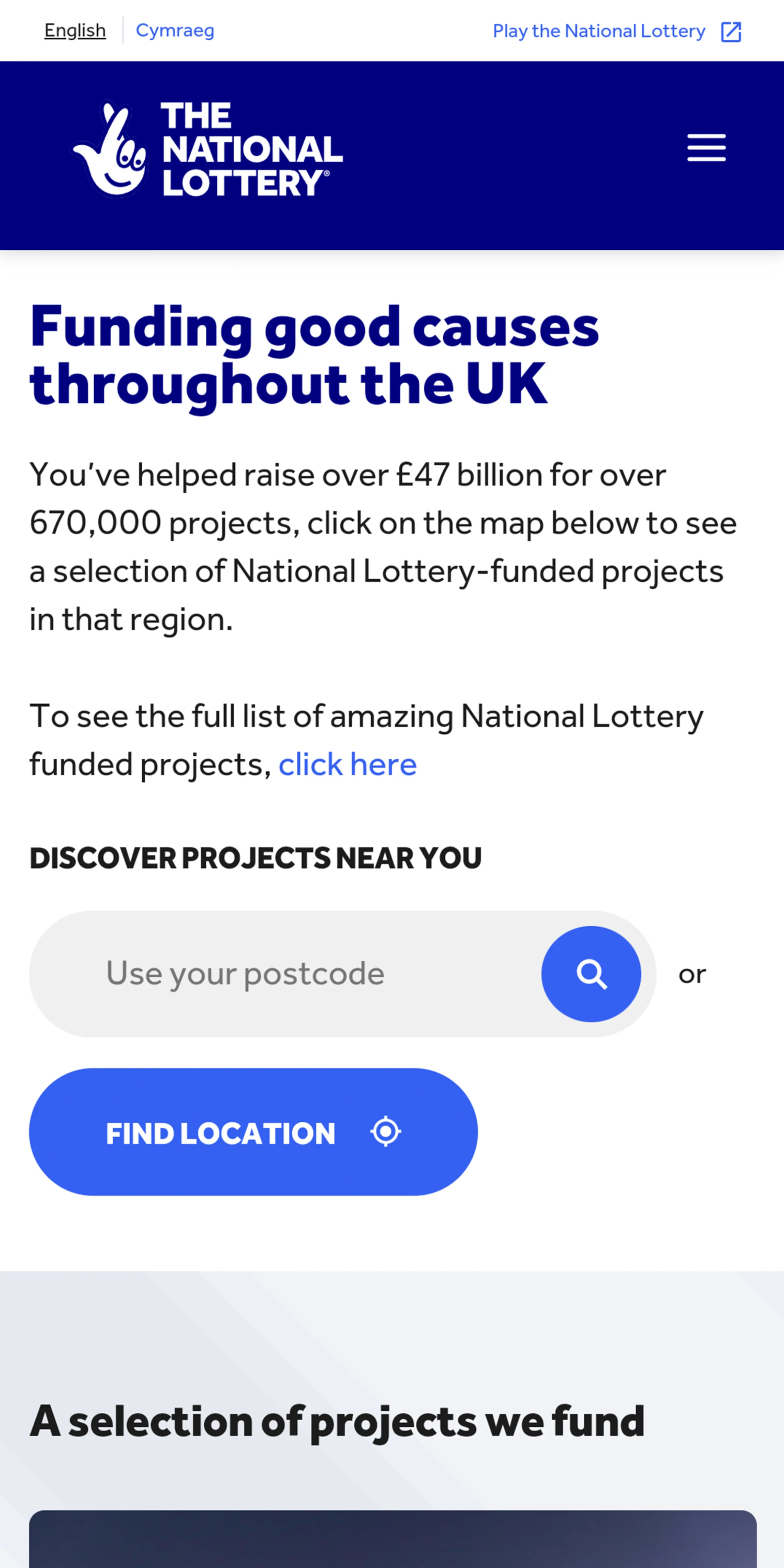Switch language to Cymraeg
This screenshot has width=784, height=1568.
(x=175, y=31)
